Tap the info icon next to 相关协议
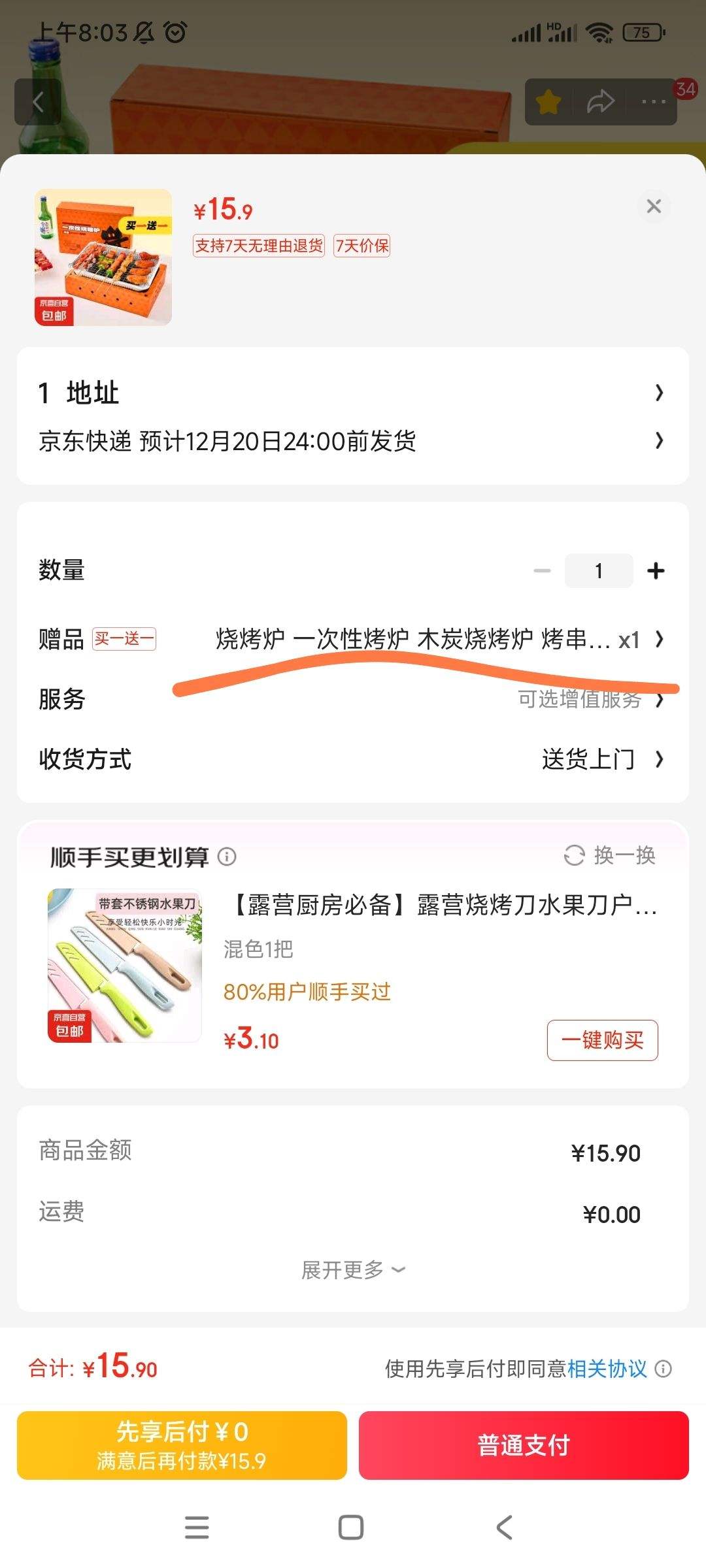This screenshot has height=1568, width=706. 664,1369
